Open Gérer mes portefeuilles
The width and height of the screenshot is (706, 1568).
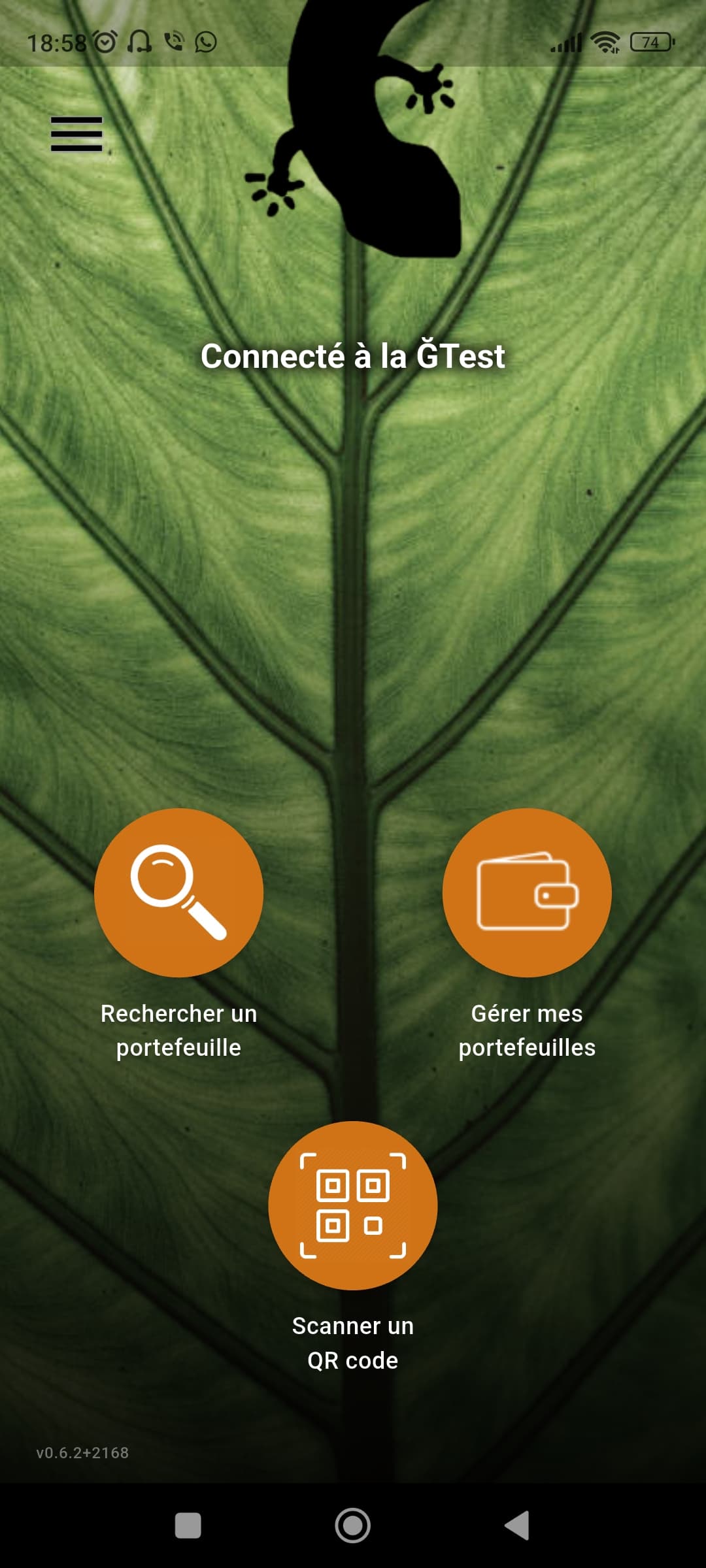pos(527,892)
